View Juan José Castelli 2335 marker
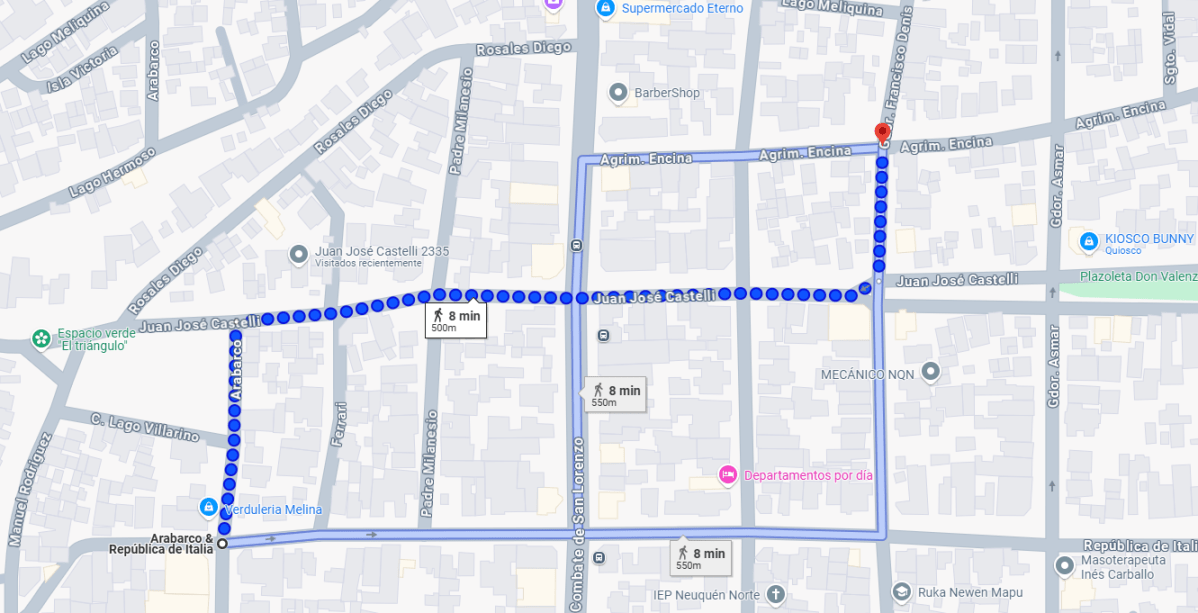This screenshot has height=613, width=1198. (x=298, y=254)
